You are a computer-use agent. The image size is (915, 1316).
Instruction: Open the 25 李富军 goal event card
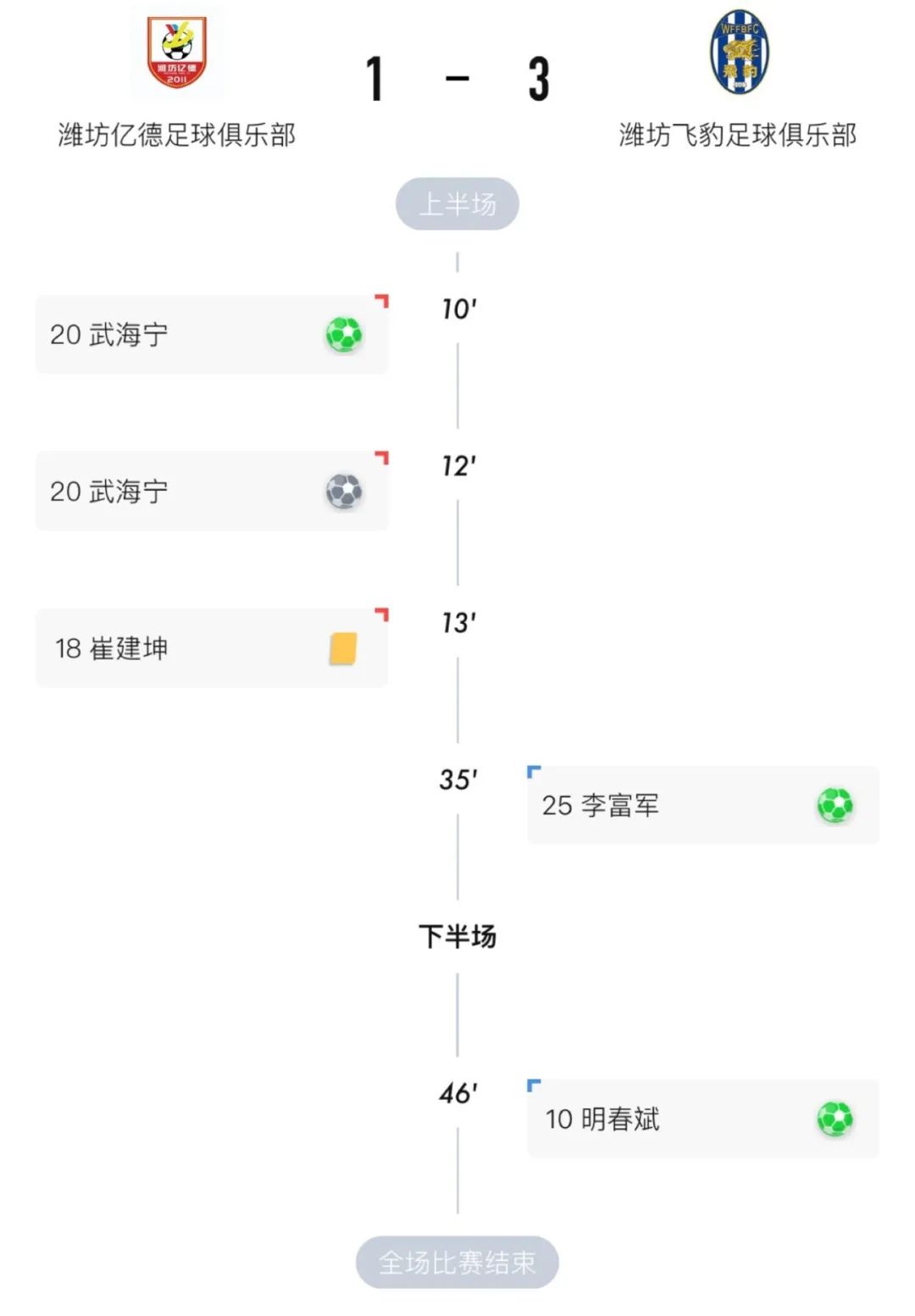tap(701, 806)
